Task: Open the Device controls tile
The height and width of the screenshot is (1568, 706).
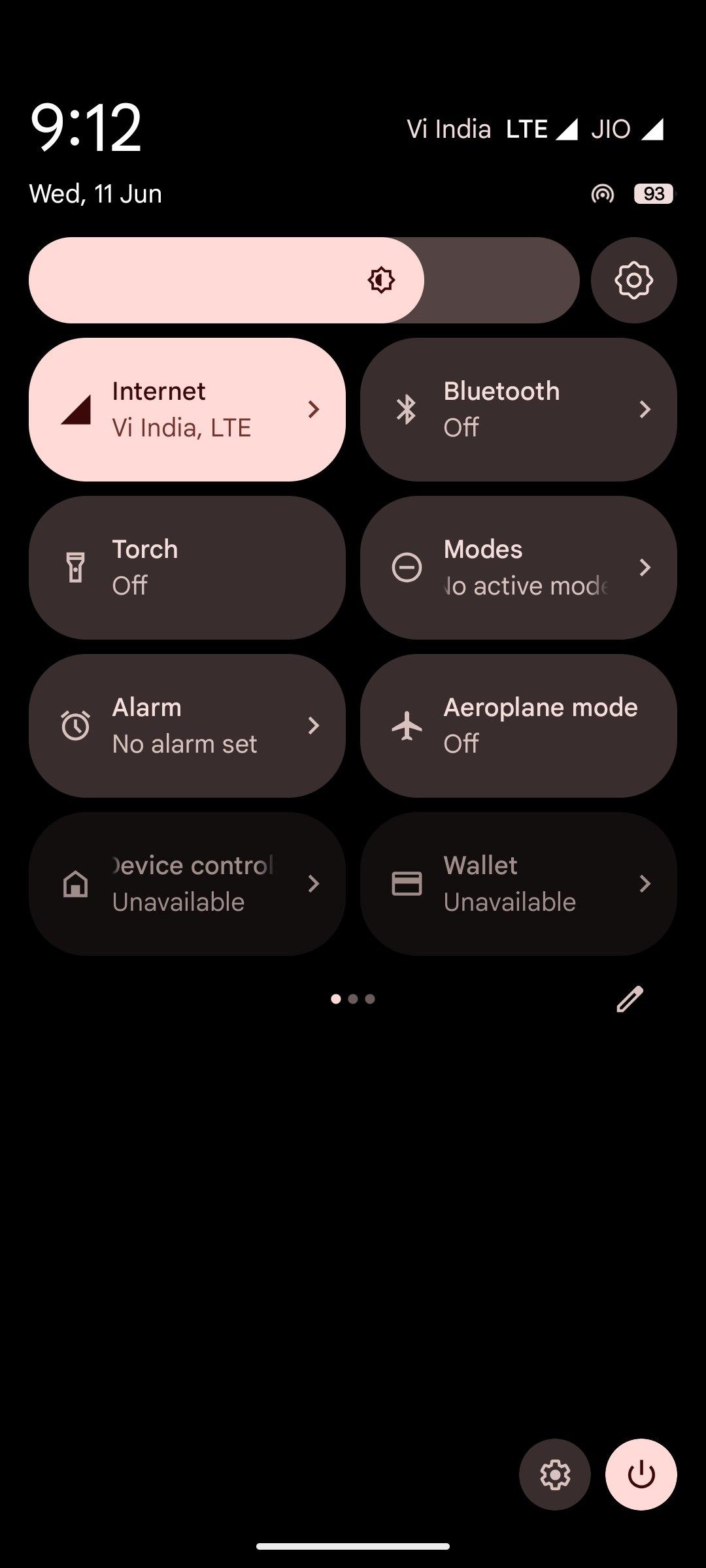Action: pos(187,884)
